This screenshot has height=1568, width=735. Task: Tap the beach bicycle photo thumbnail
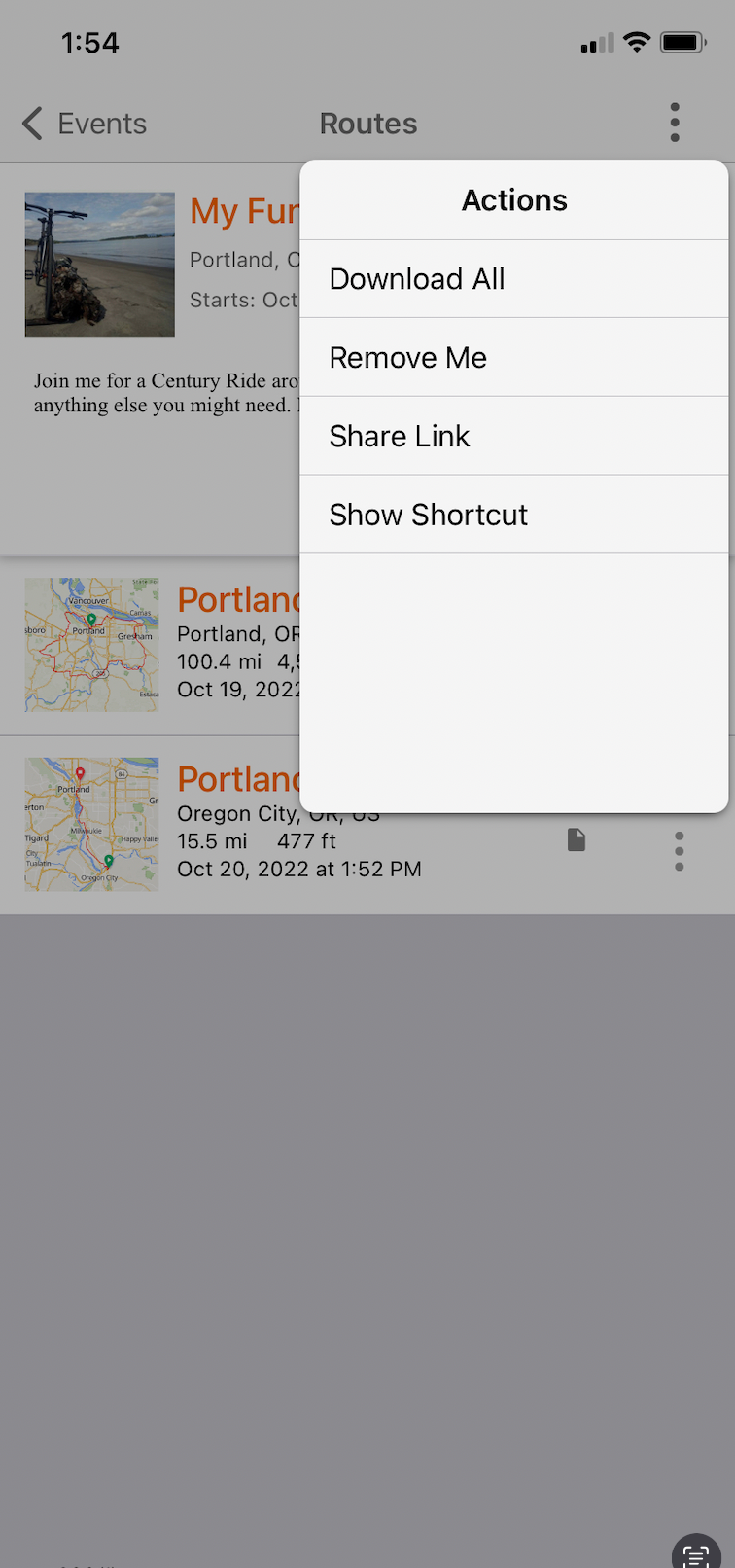(99, 264)
